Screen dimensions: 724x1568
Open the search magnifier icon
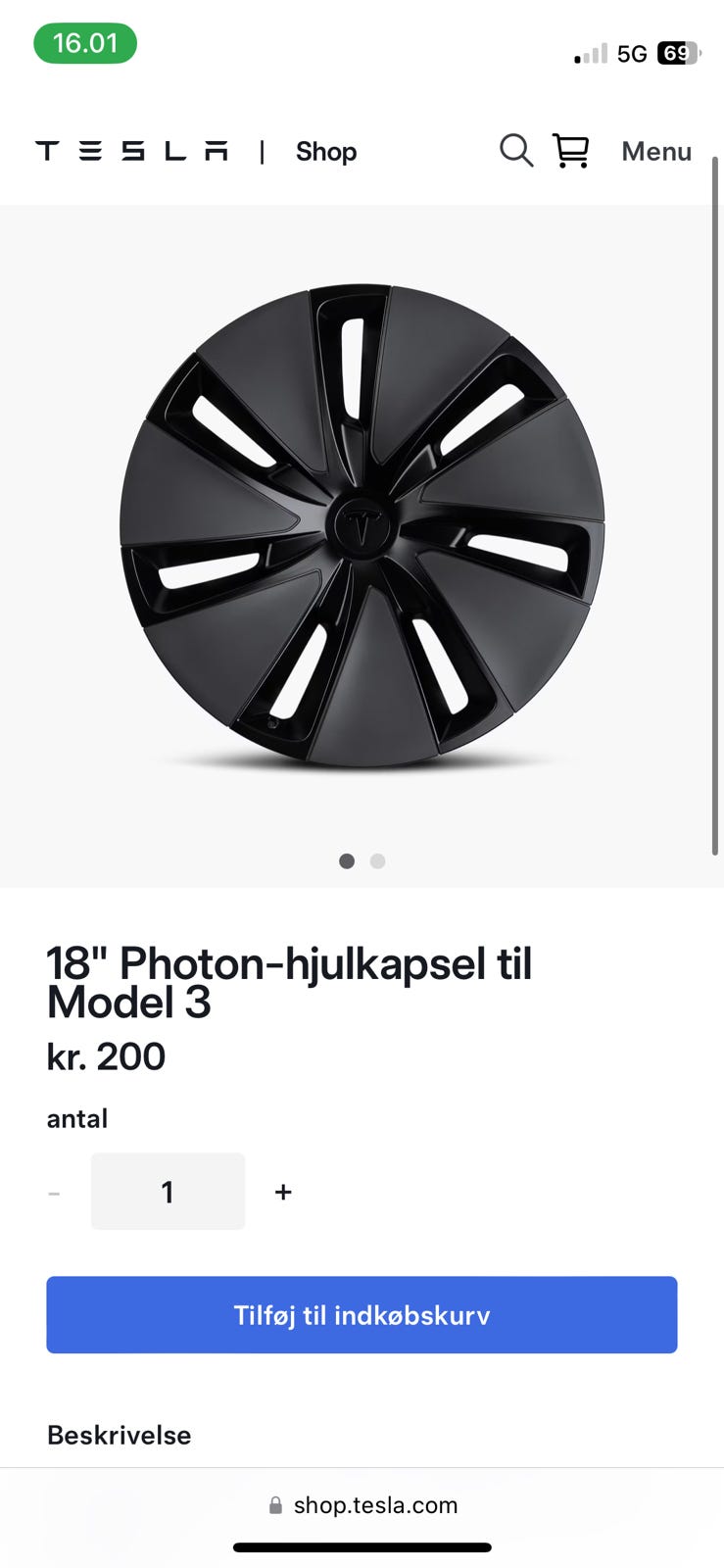point(515,151)
